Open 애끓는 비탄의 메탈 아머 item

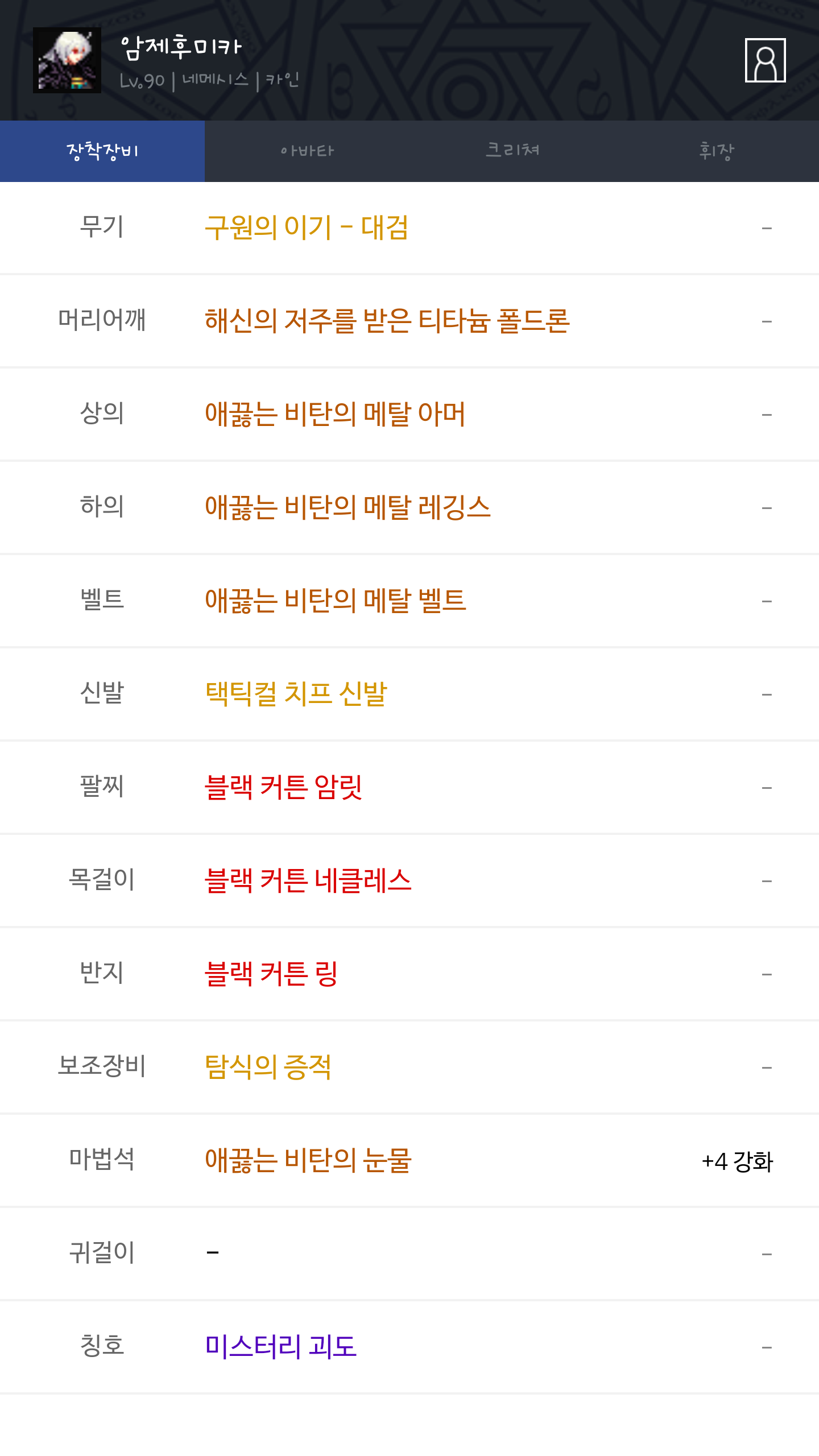click(335, 414)
